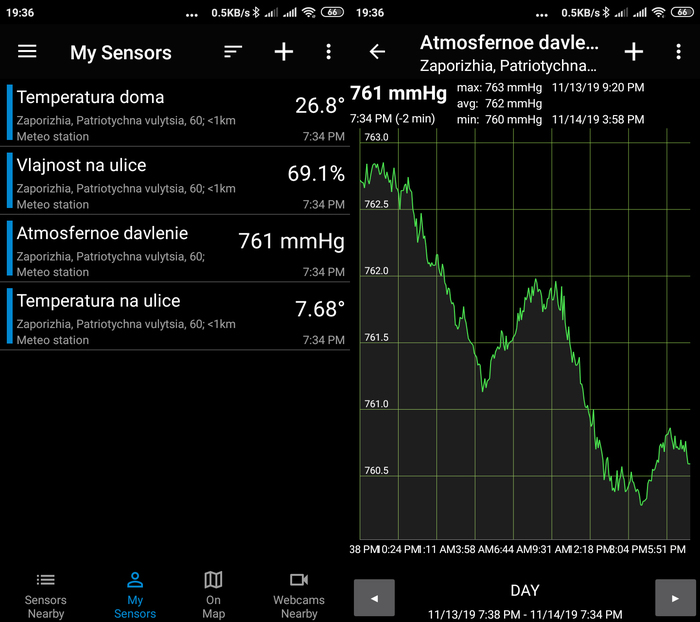The width and height of the screenshot is (700, 622).
Task: Change the DAY chart period
Action: click(x=524, y=591)
